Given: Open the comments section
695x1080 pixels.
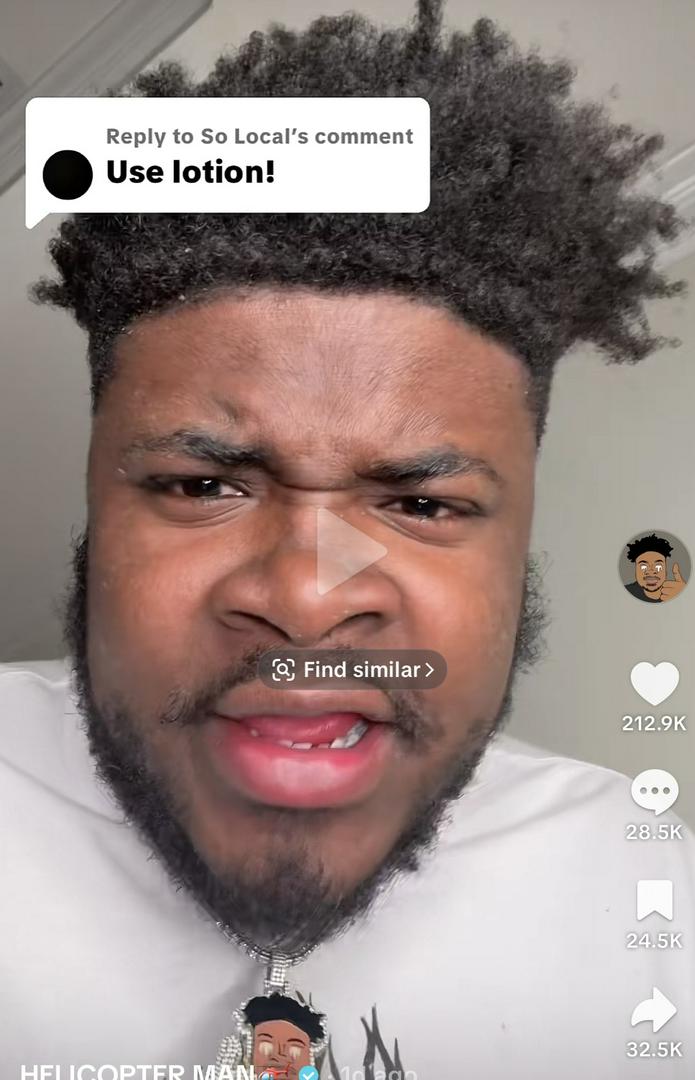Looking at the screenshot, I should 654,793.
